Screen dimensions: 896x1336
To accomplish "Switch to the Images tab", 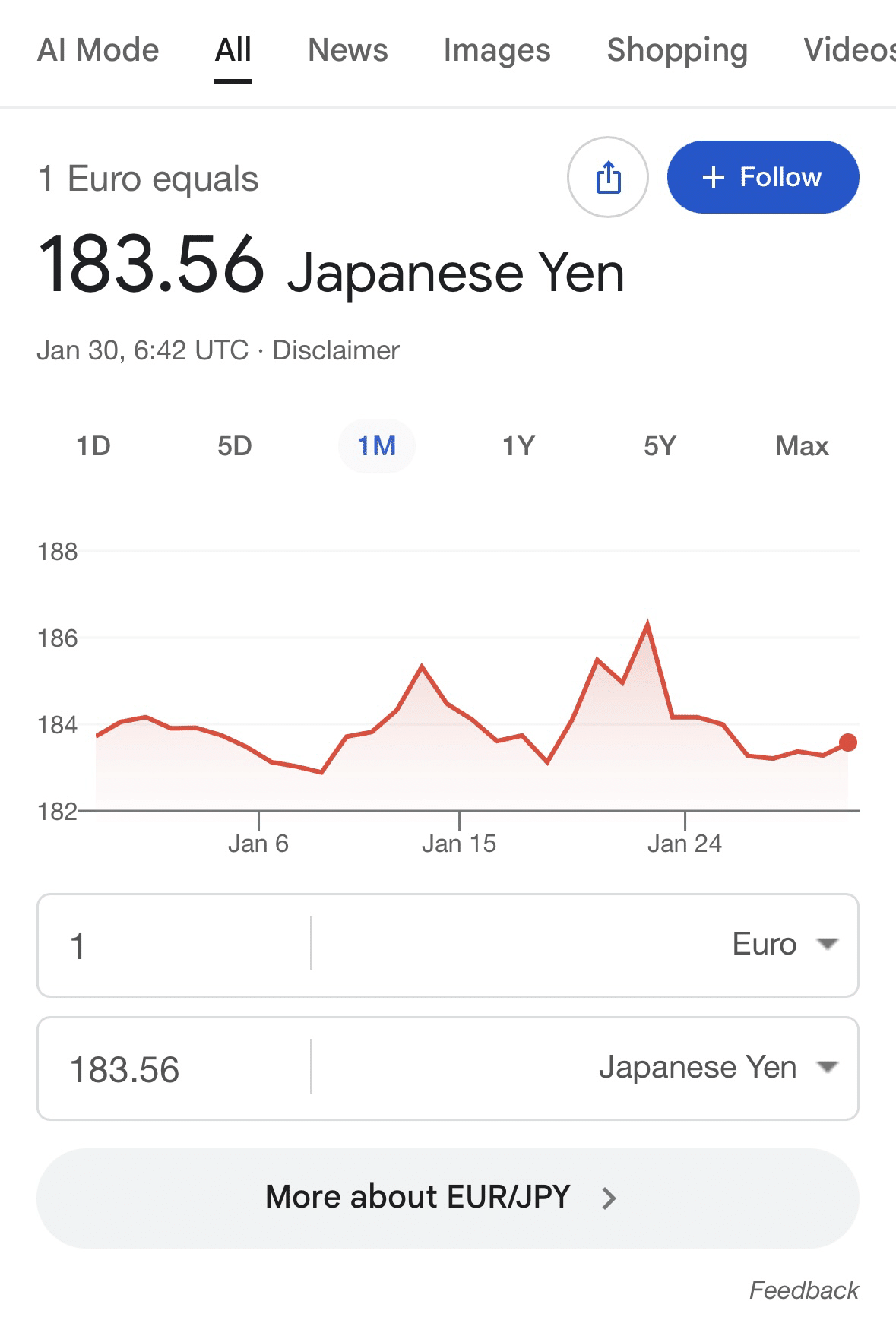I will point(495,50).
